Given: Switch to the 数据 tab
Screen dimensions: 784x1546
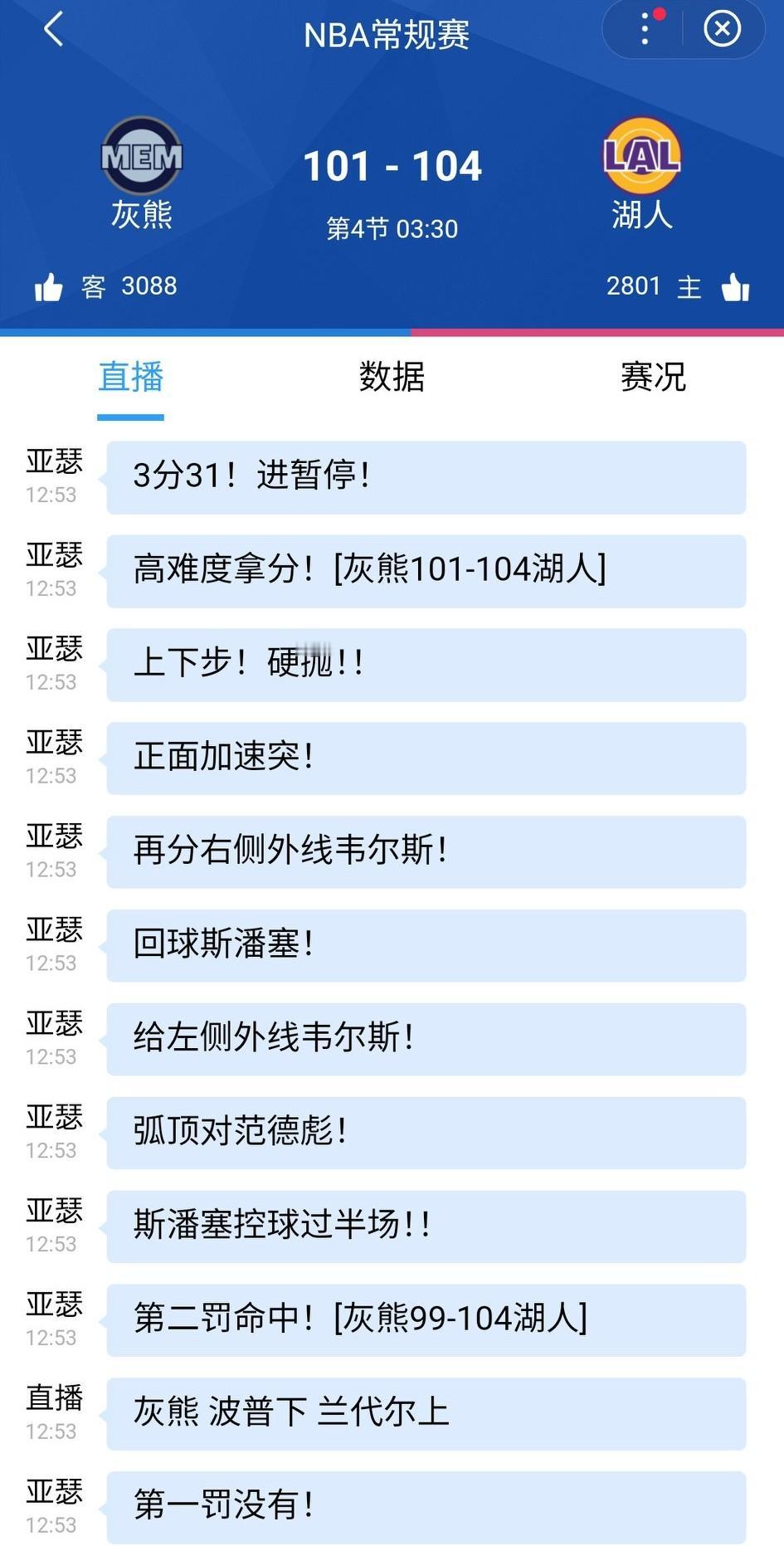Looking at the screenshot, I should (391, 378).
